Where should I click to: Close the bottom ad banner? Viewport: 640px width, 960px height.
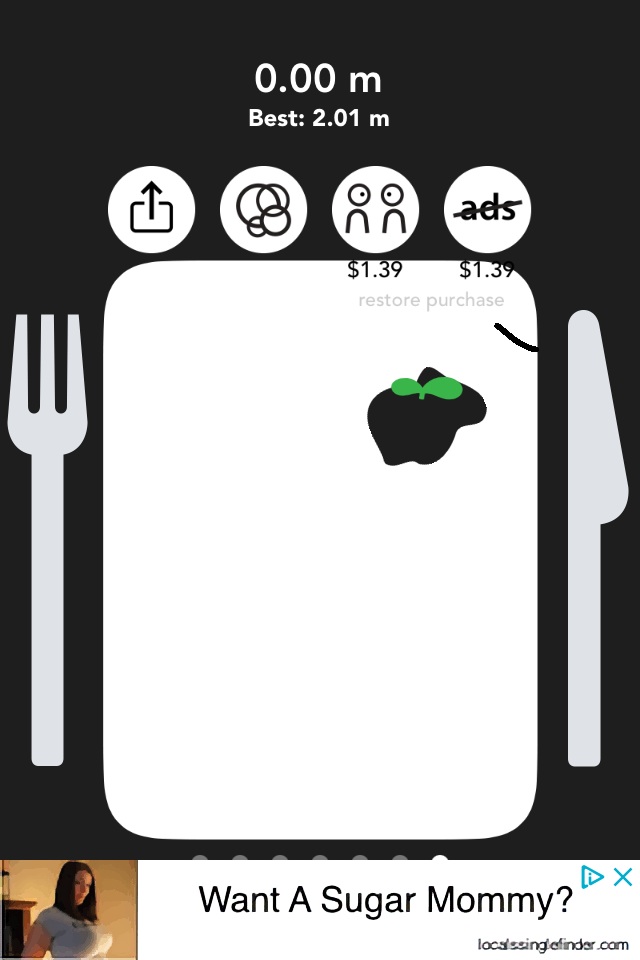622,877
